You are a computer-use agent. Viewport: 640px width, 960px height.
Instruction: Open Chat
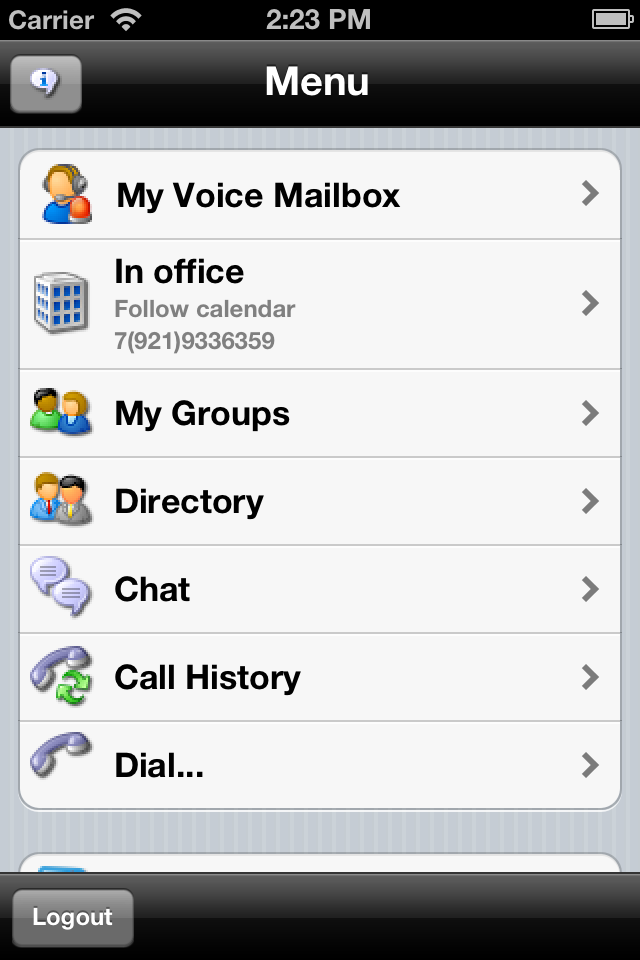coord(320,589)
